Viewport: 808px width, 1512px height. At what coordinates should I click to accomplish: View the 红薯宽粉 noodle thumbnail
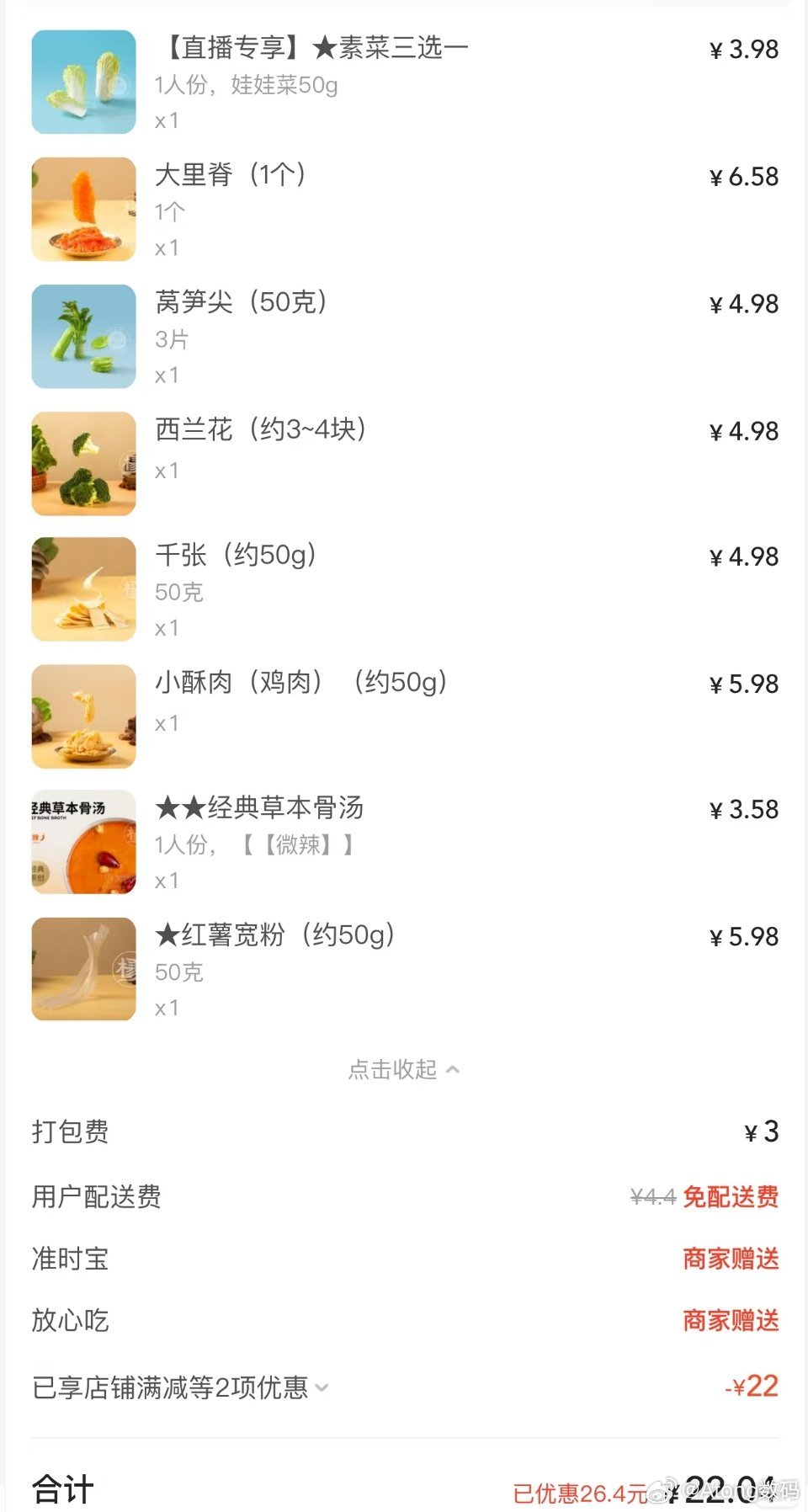coord(82,969)
